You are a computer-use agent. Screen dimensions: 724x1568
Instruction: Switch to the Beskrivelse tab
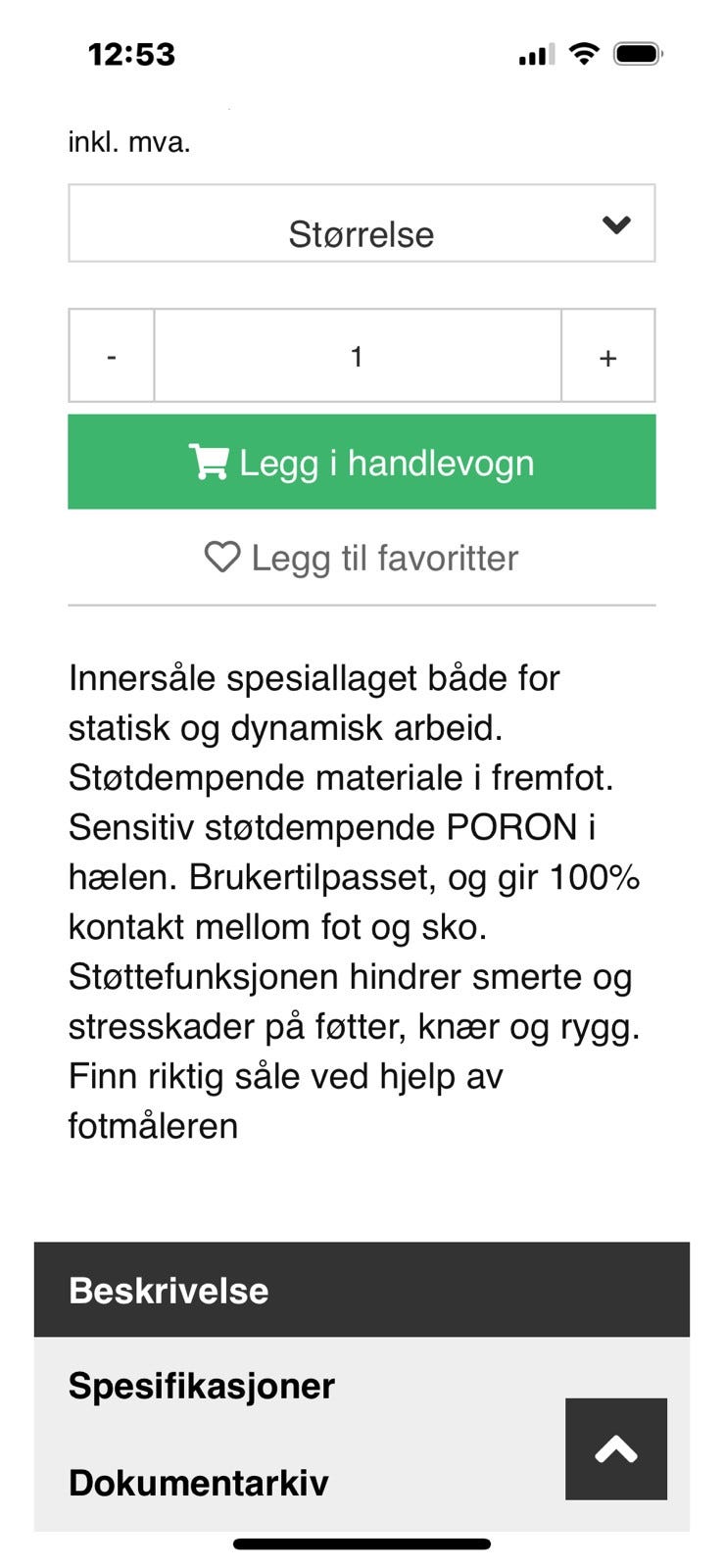click(x=168, y=1291)
